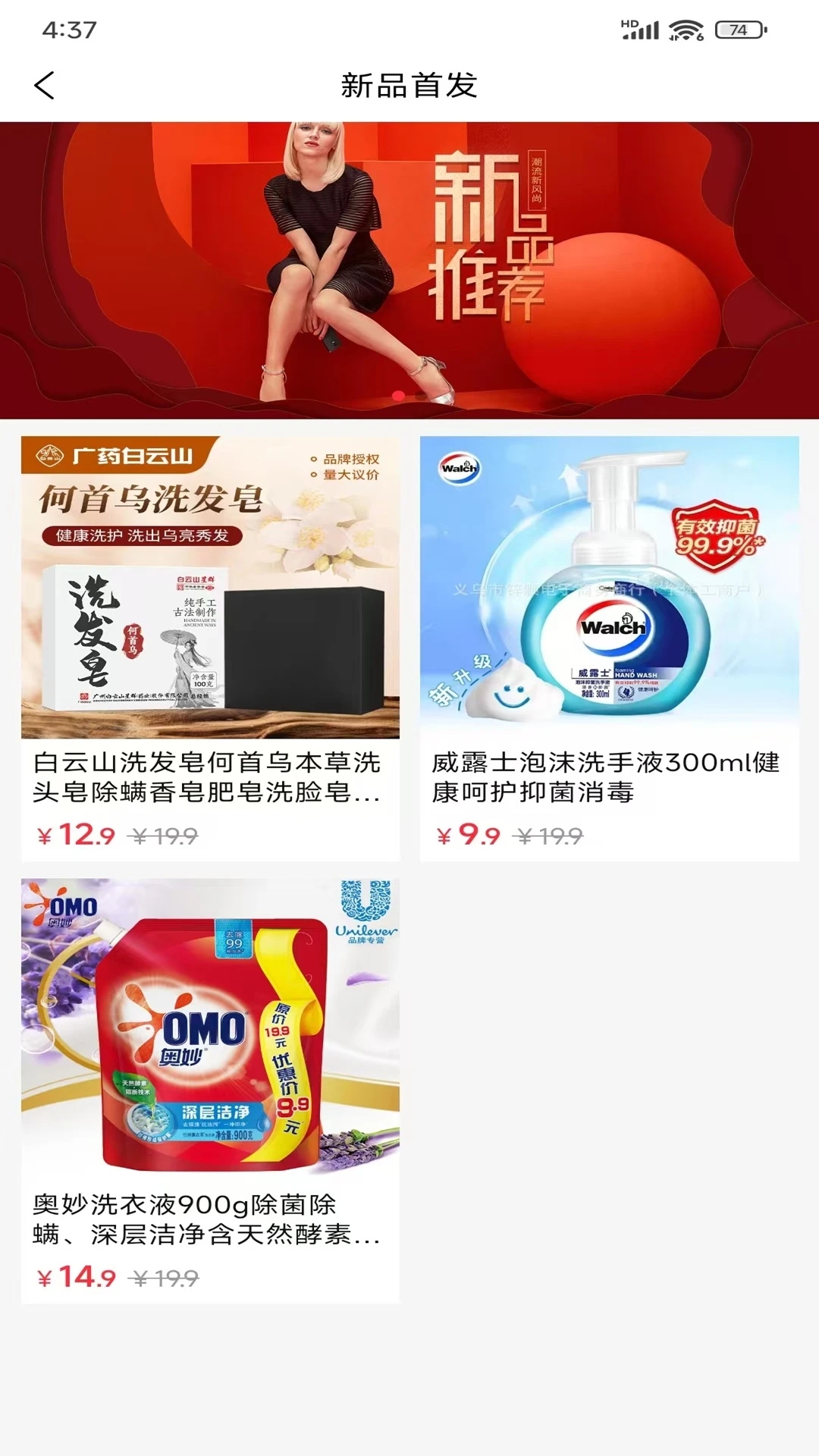Screen dimensions: 819x1456
Task: Open the 新品推荐 promotional banner
Action: 409,265
